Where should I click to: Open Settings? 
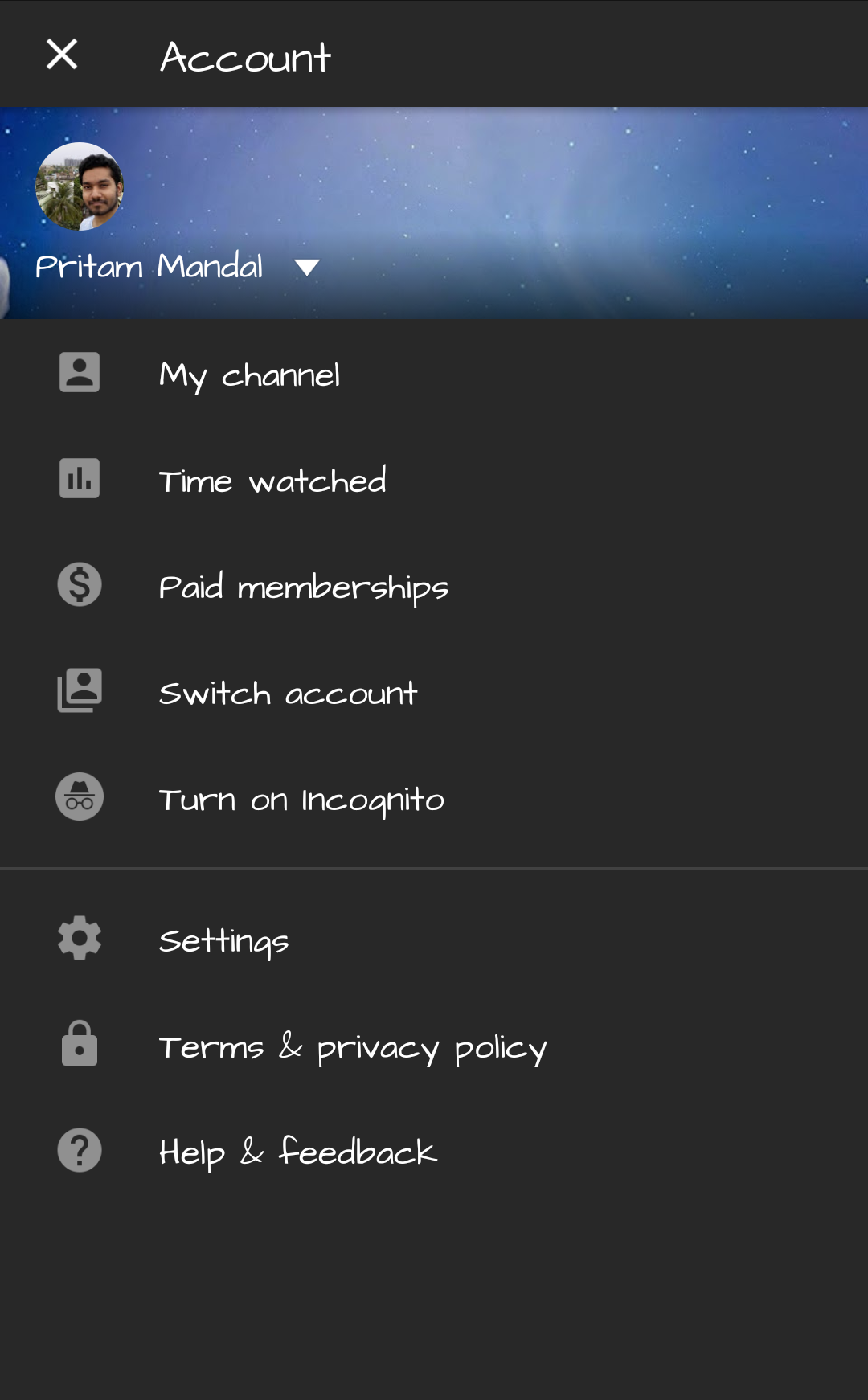pyautogui.click(x=223, y=940)
